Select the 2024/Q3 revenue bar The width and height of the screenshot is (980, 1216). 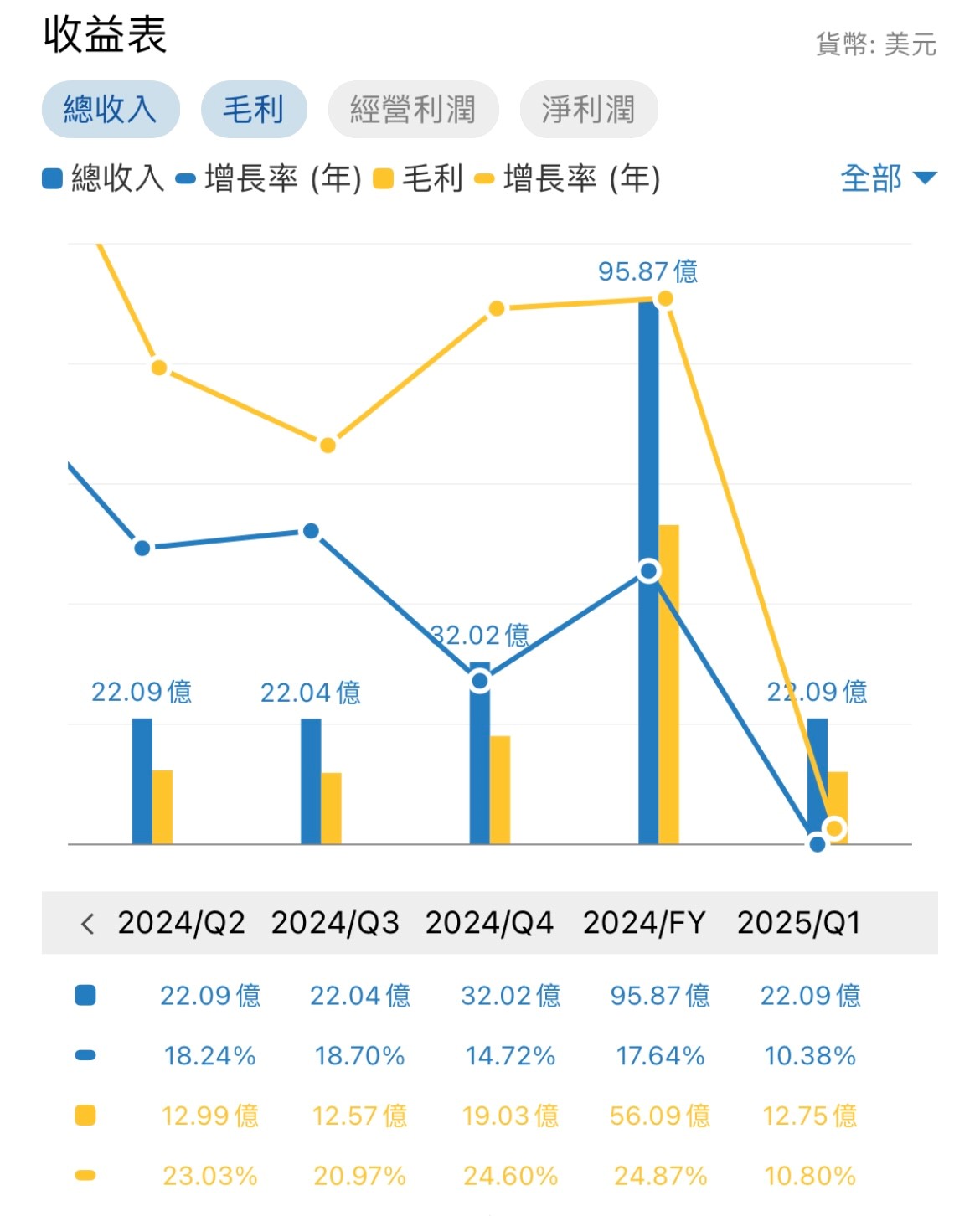point(311,781)
